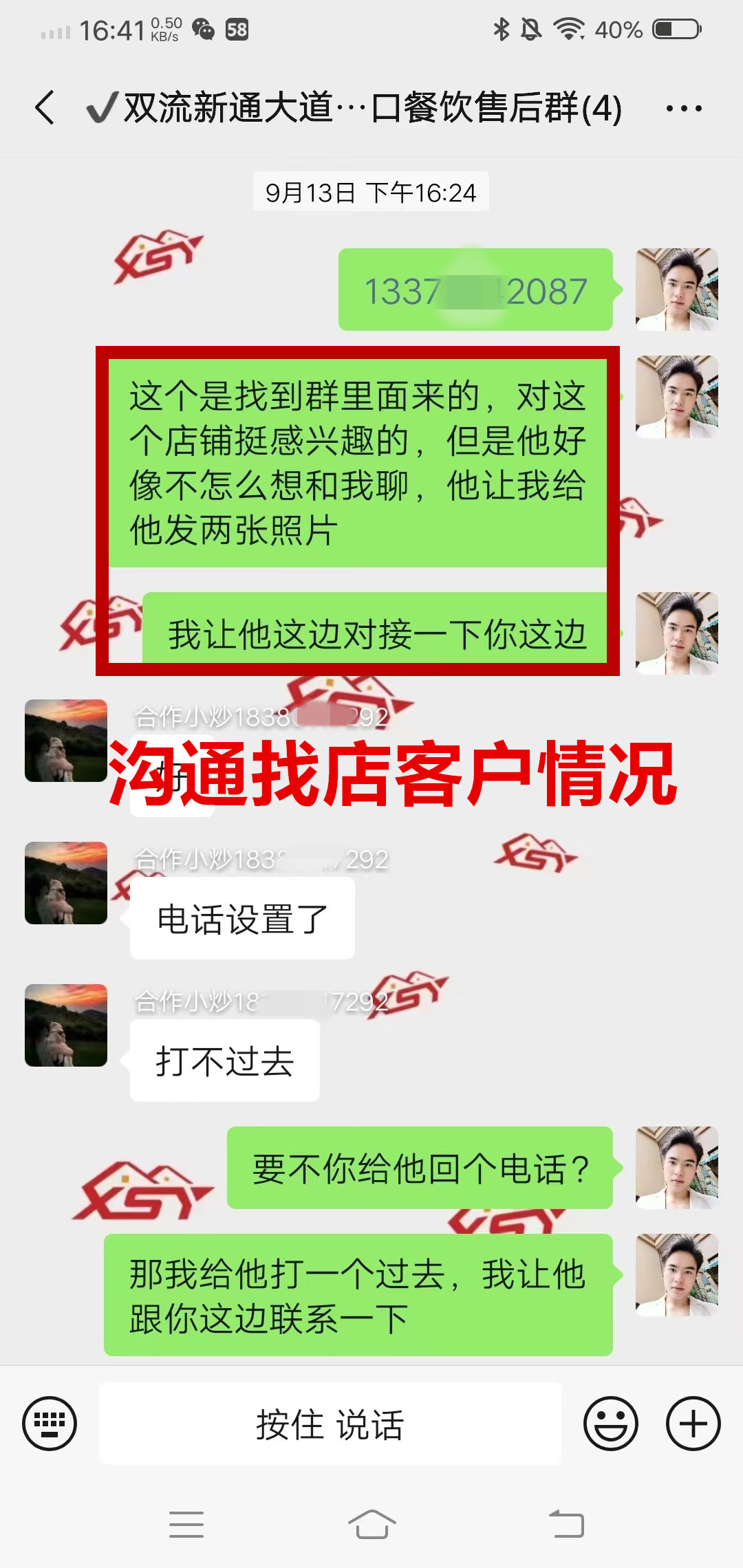Switch to keyboard input mode
Image resolution: width=743 pixels, height=1568 pixels.
[x=50, y=1423]
